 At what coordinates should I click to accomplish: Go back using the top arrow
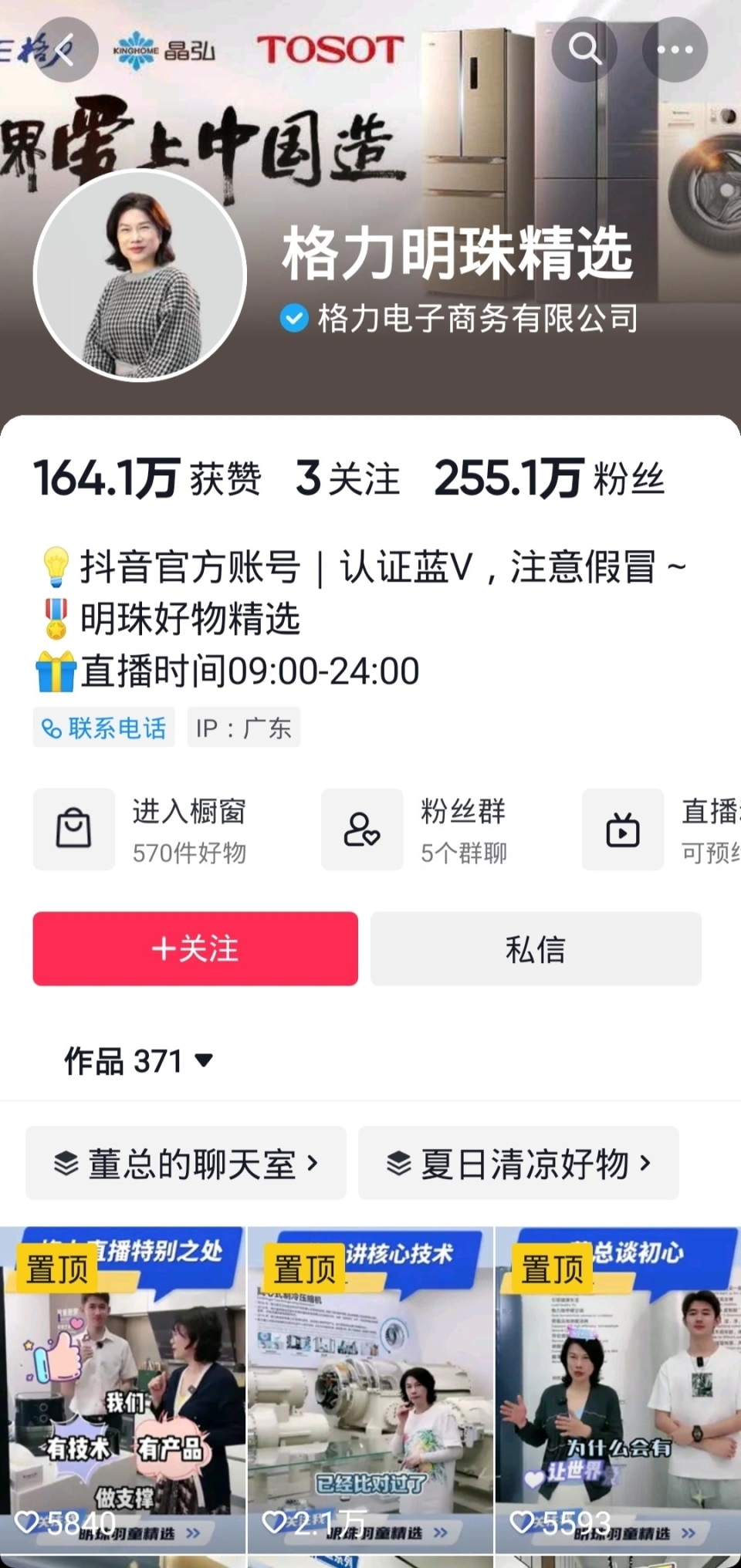pyautogui.click(x=65, y=50)
